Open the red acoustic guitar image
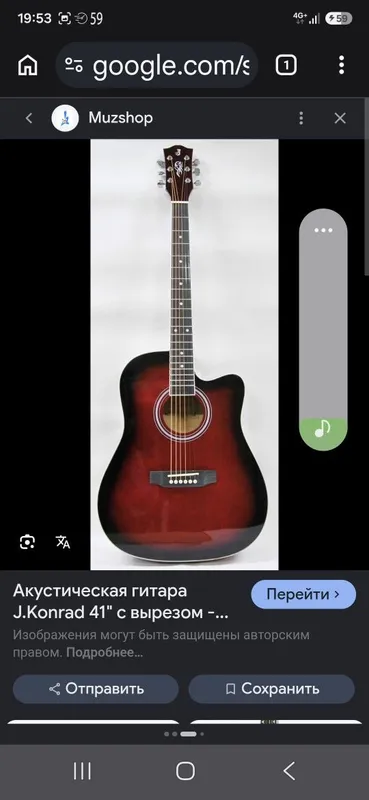The image size is (369, 800). pos(184,355)
